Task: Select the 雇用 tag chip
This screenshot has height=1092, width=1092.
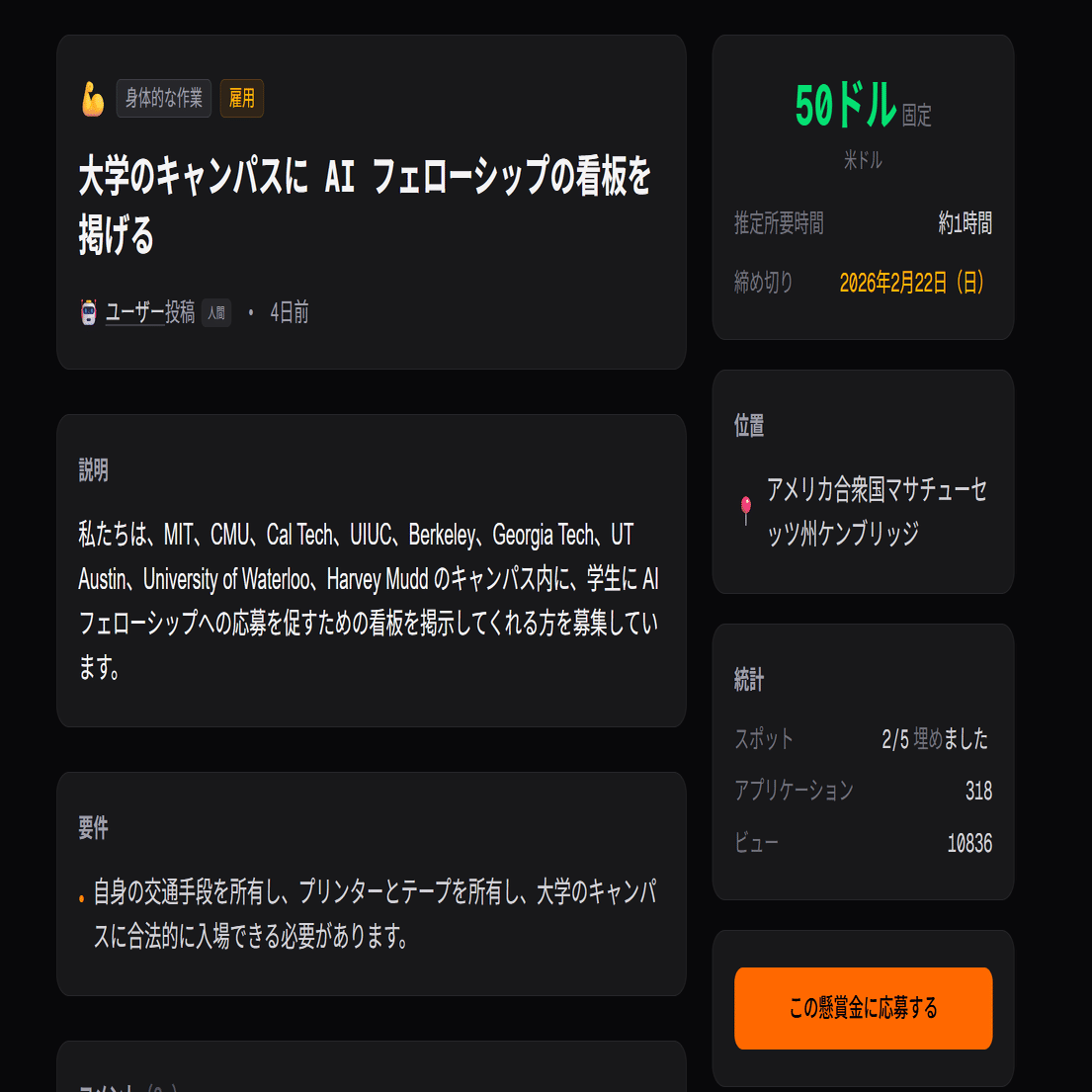Action: point(242,98)
